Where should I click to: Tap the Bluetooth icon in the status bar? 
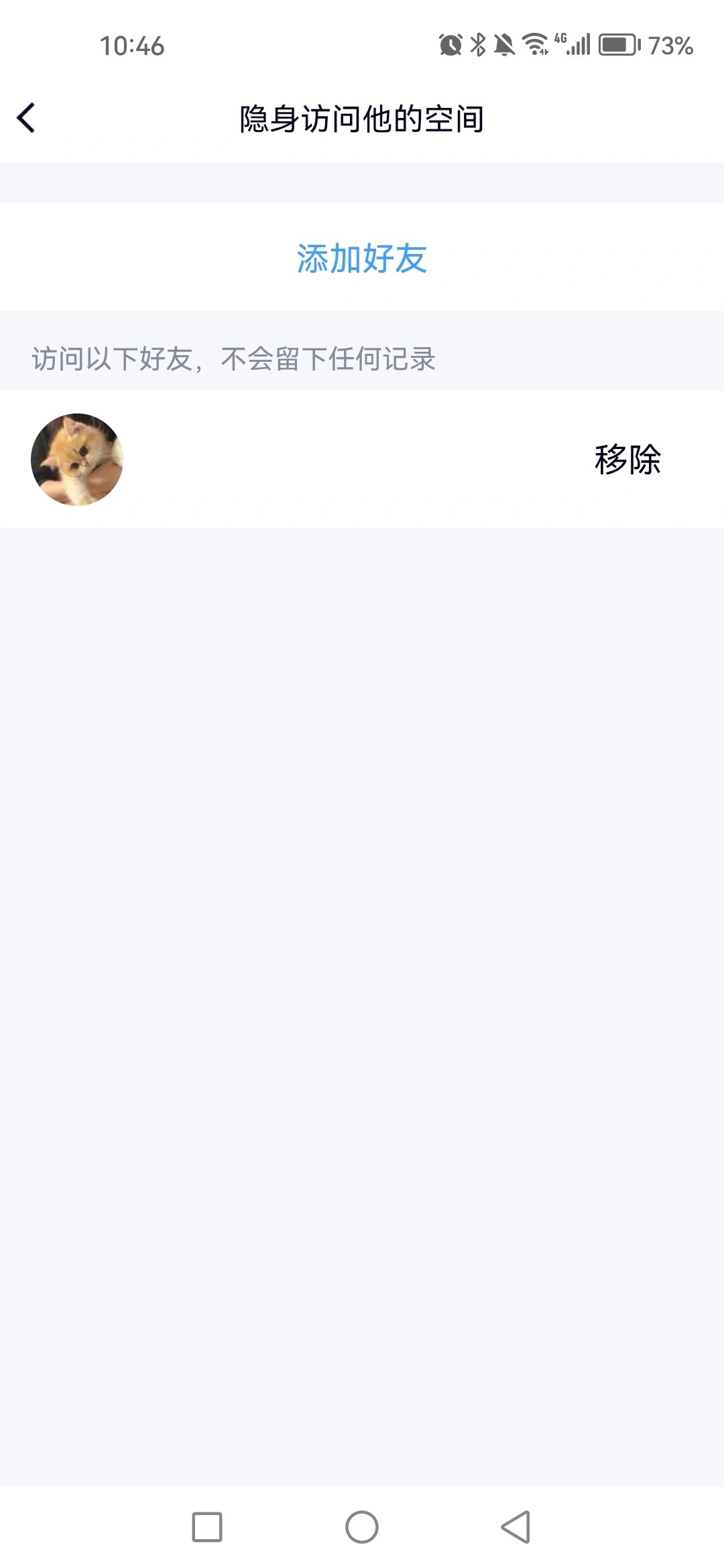tap(479, 42)
